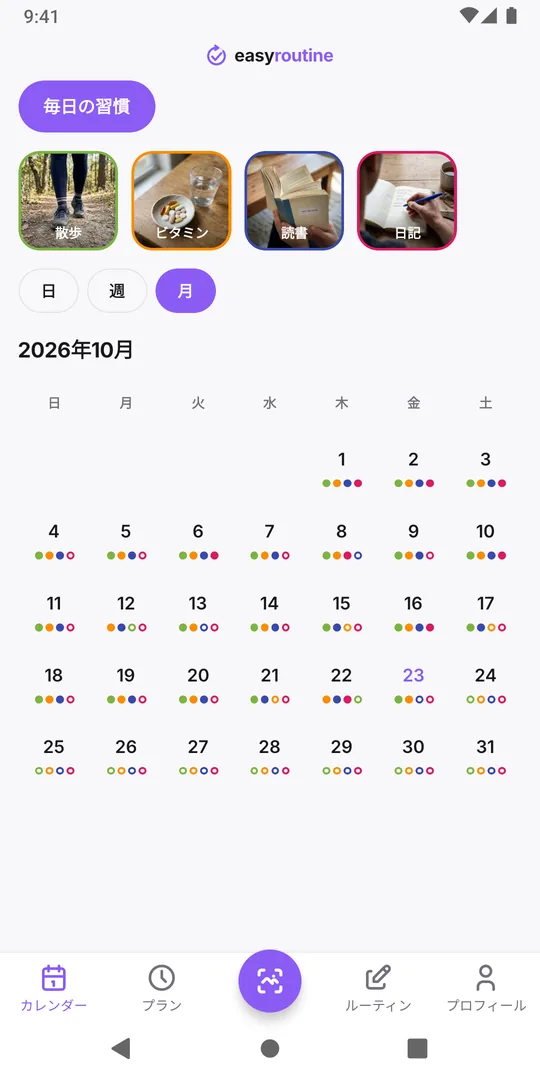Screen dimensions: 540x1080
Task: Go to the ルーティン tab
Action: tap(378, 988)
